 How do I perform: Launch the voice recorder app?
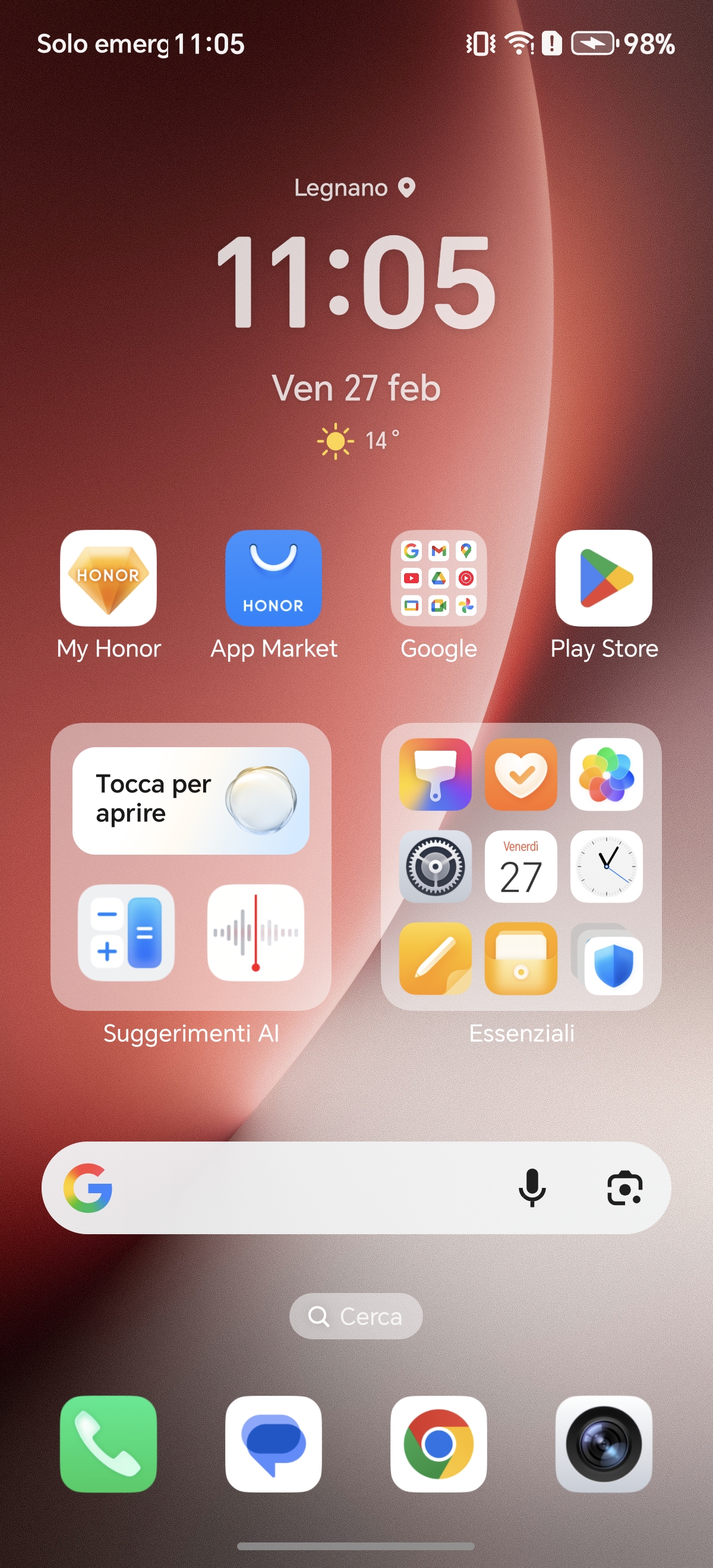click(x=255, y=932)
